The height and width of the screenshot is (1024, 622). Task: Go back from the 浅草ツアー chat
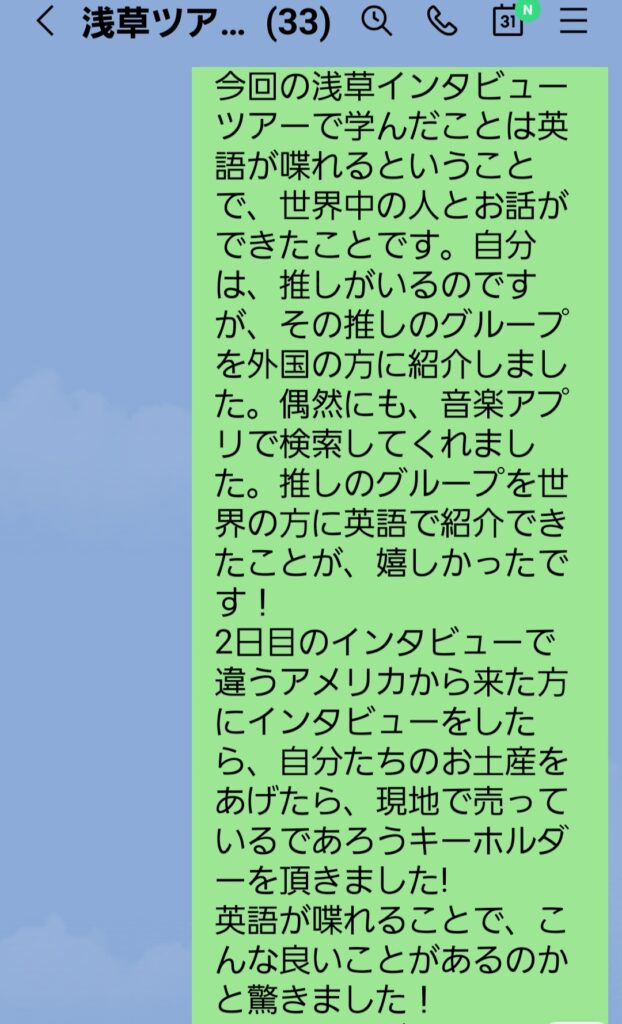(44, 22)
